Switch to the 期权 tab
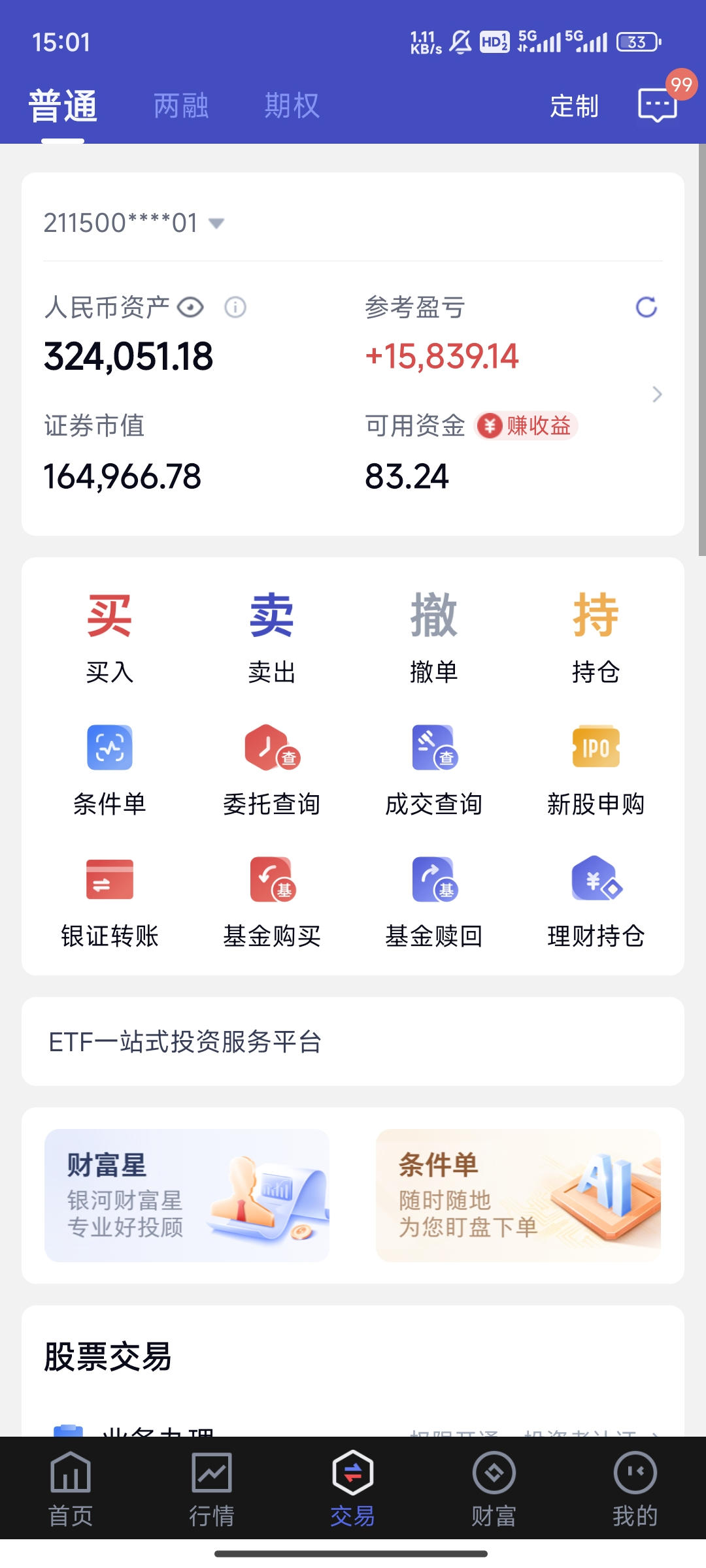 (292, 105)
